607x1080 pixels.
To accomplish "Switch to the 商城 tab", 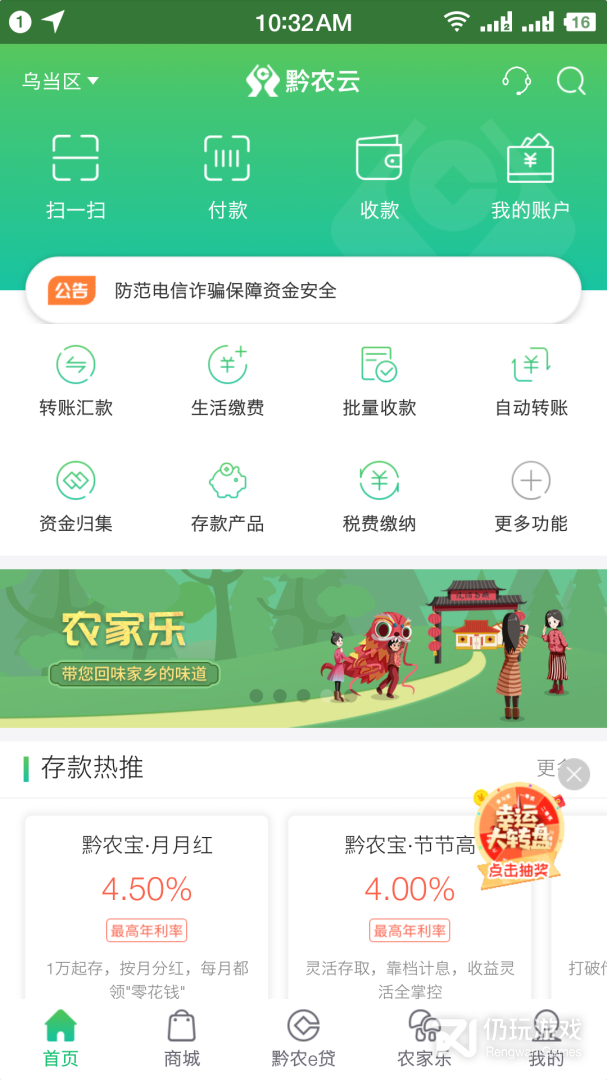I will click(182, 1039).
